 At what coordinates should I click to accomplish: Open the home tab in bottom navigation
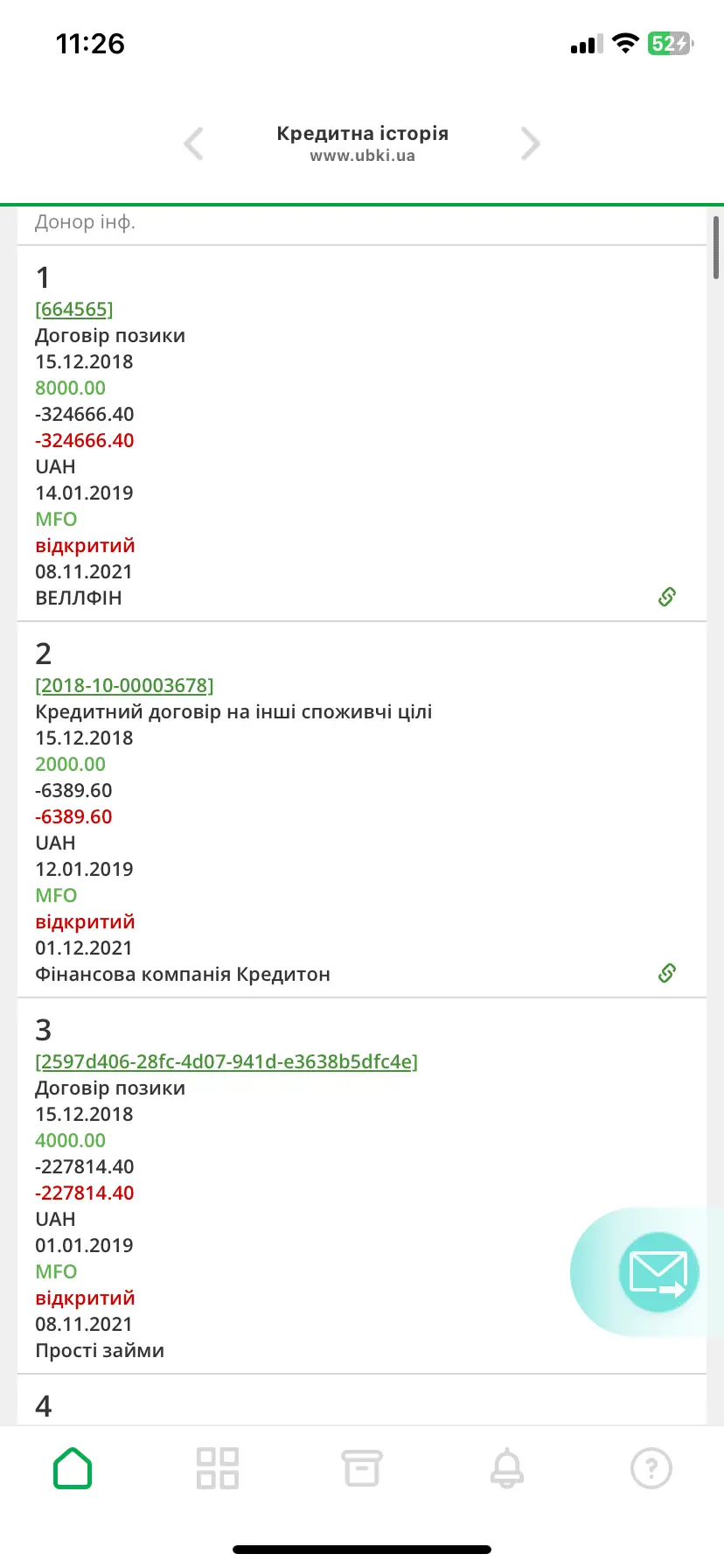tap(73, 1467)
